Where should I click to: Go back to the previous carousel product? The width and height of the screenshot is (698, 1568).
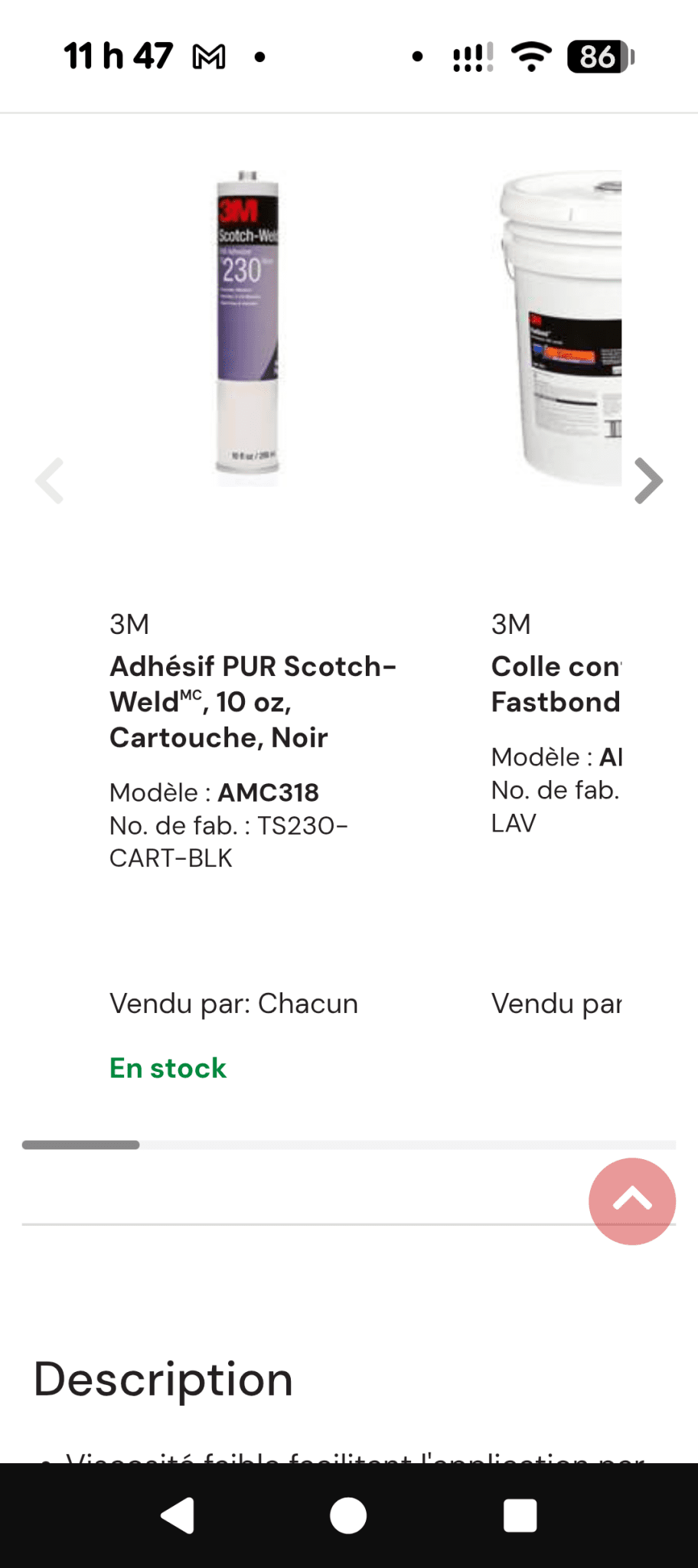49,481
